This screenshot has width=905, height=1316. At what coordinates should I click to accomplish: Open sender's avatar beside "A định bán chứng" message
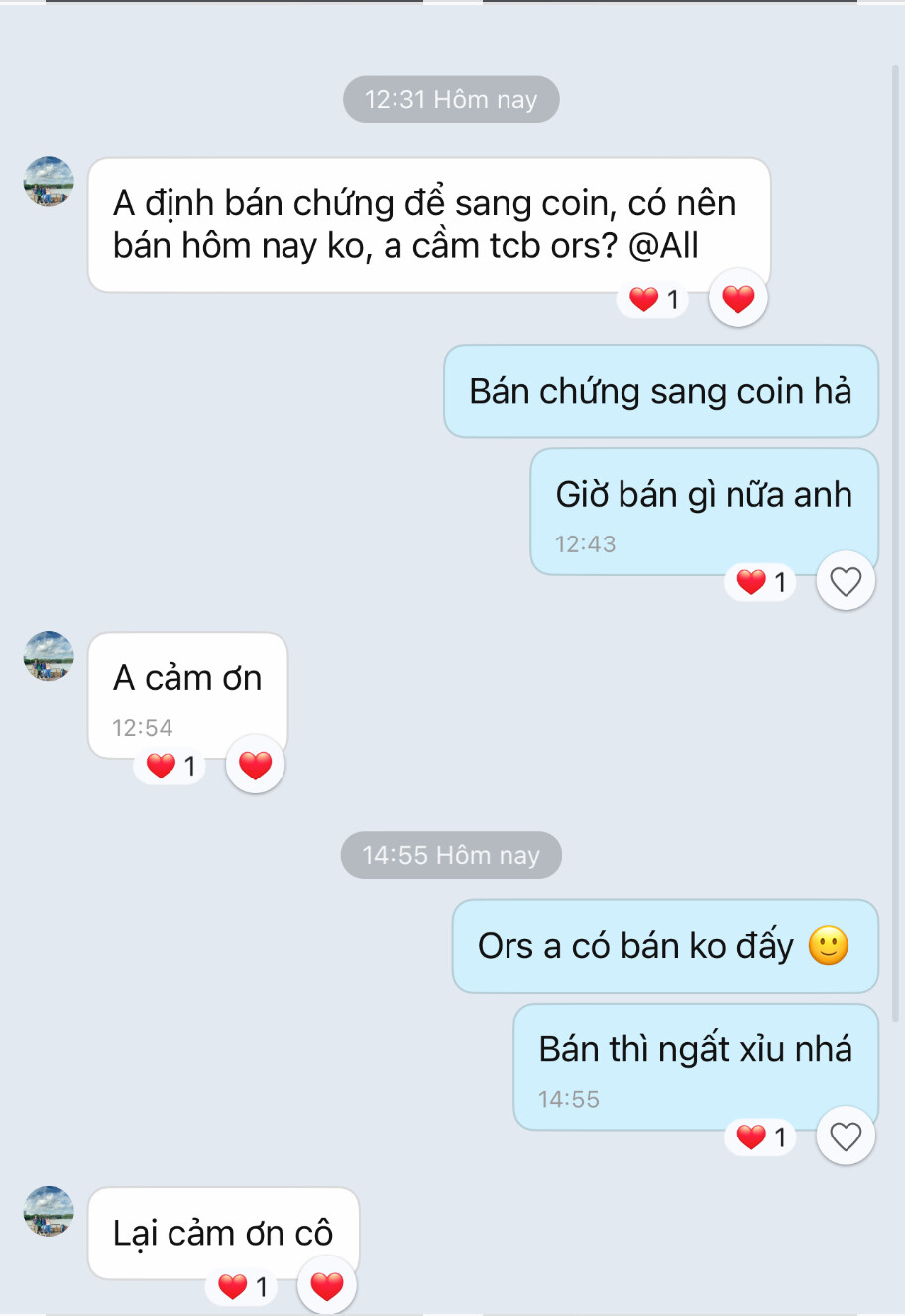pos(49,181)
